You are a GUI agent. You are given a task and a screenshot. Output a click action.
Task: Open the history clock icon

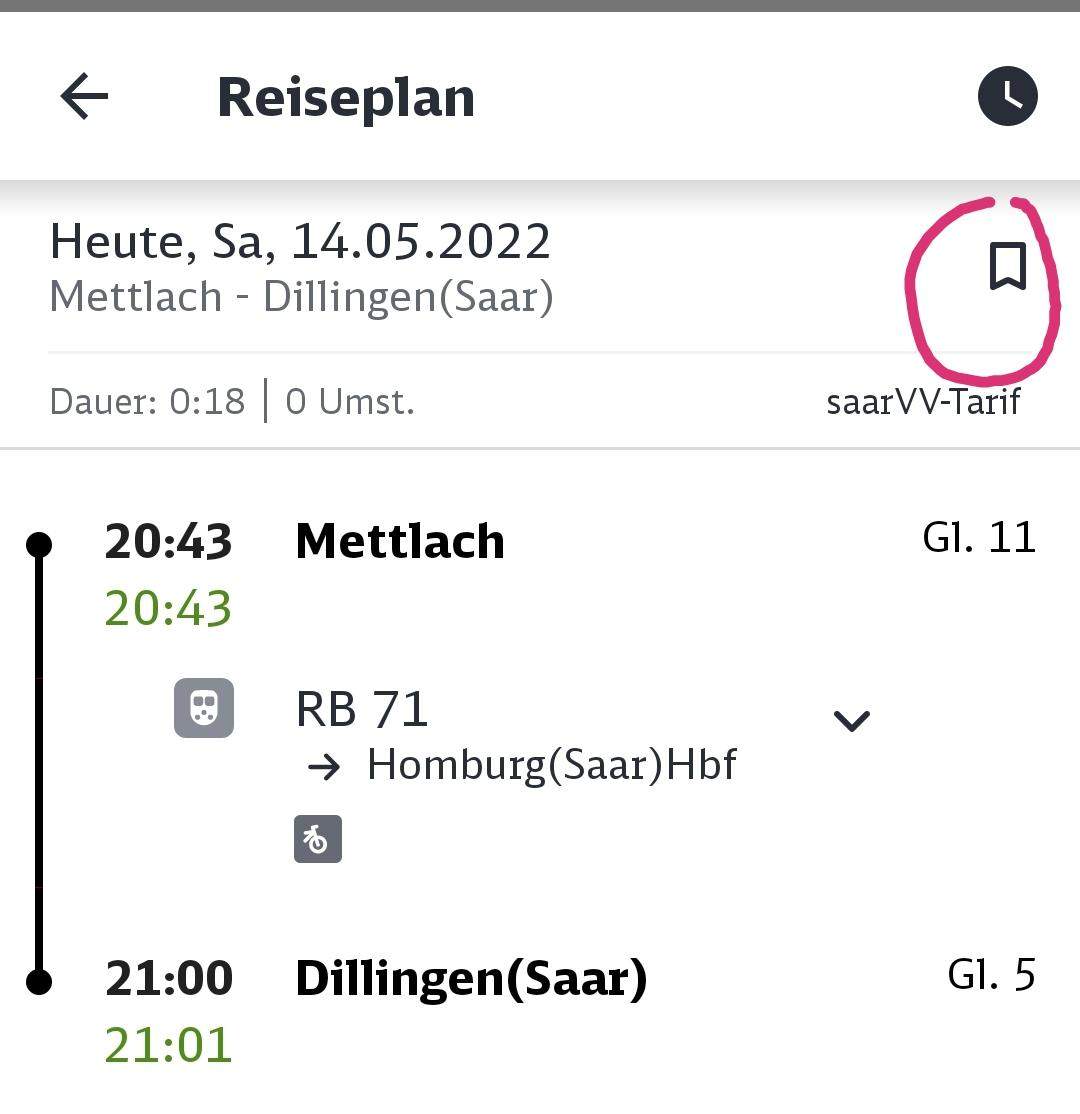(x=1008, y=96)
